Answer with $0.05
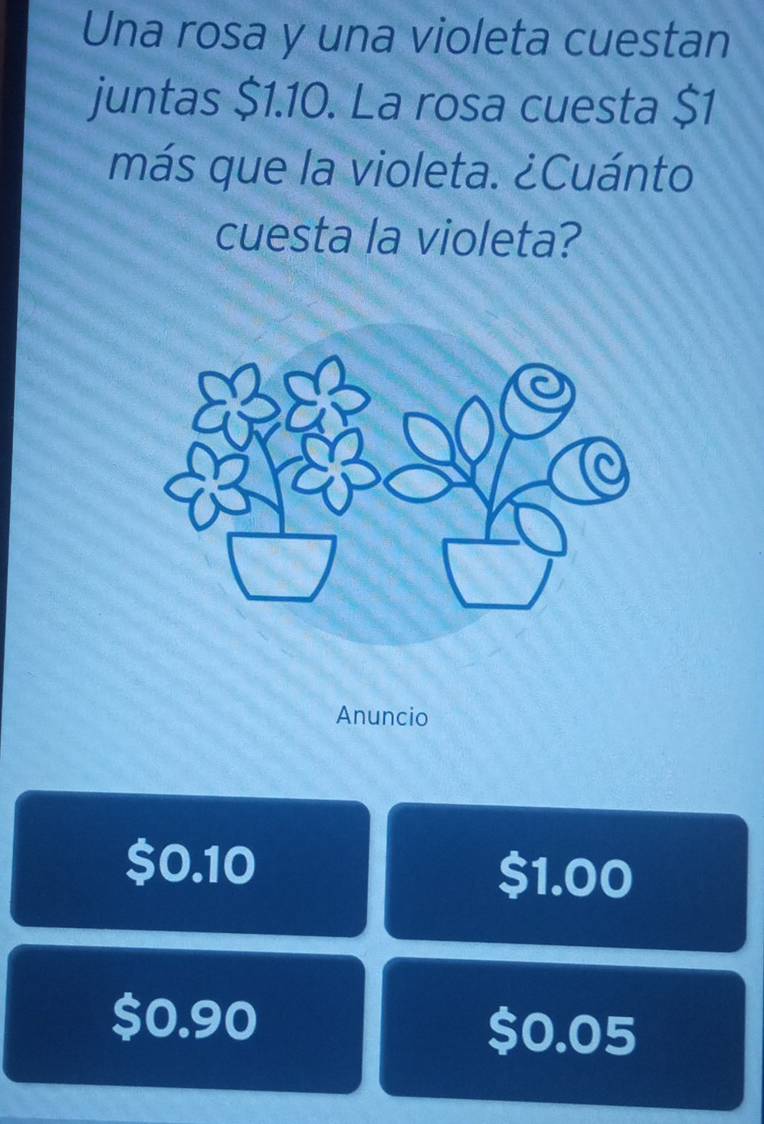Viewport: 764px width, 1124px height. (x=562, y=1034)
